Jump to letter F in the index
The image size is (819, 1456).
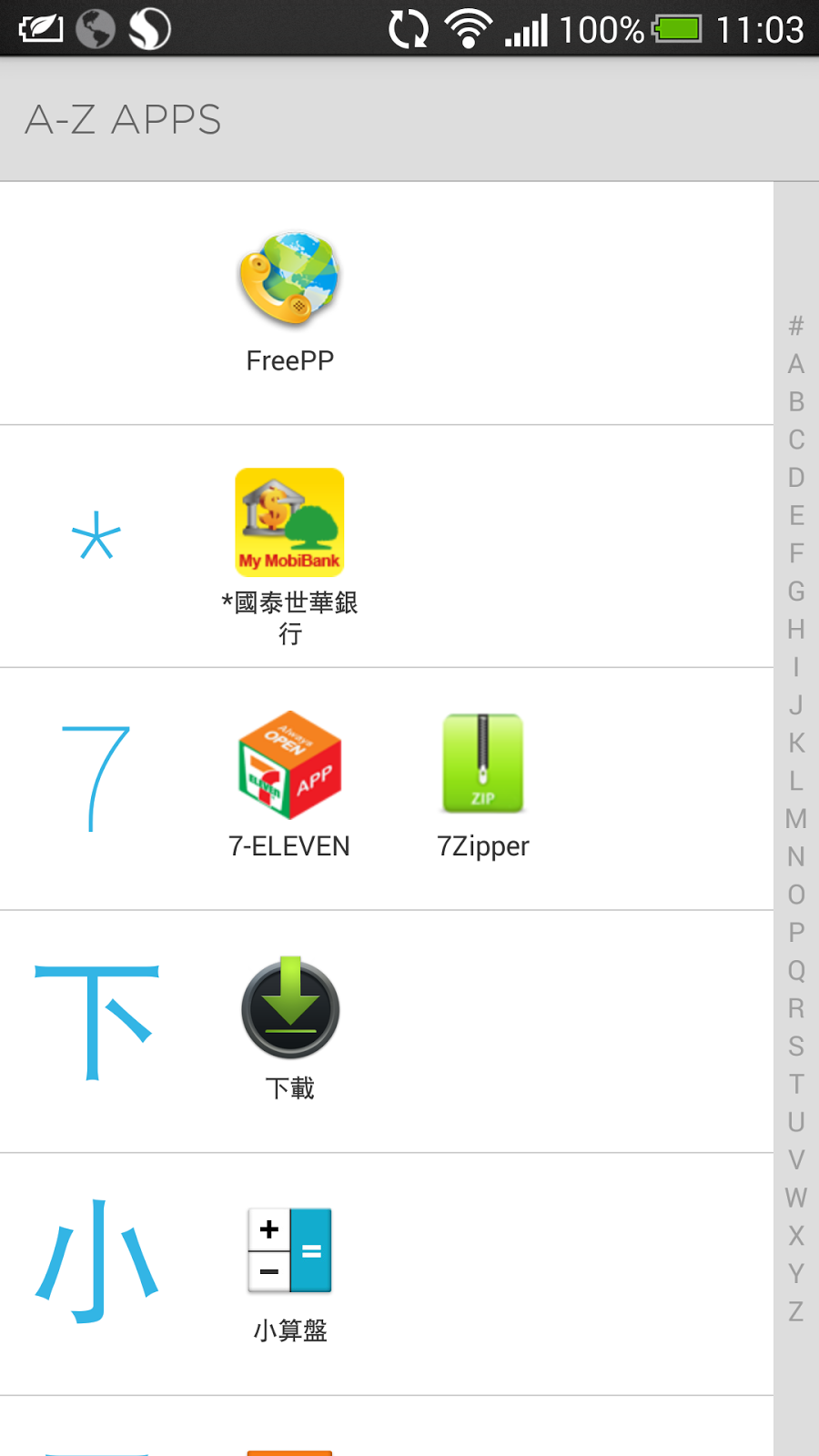(796, 553)
